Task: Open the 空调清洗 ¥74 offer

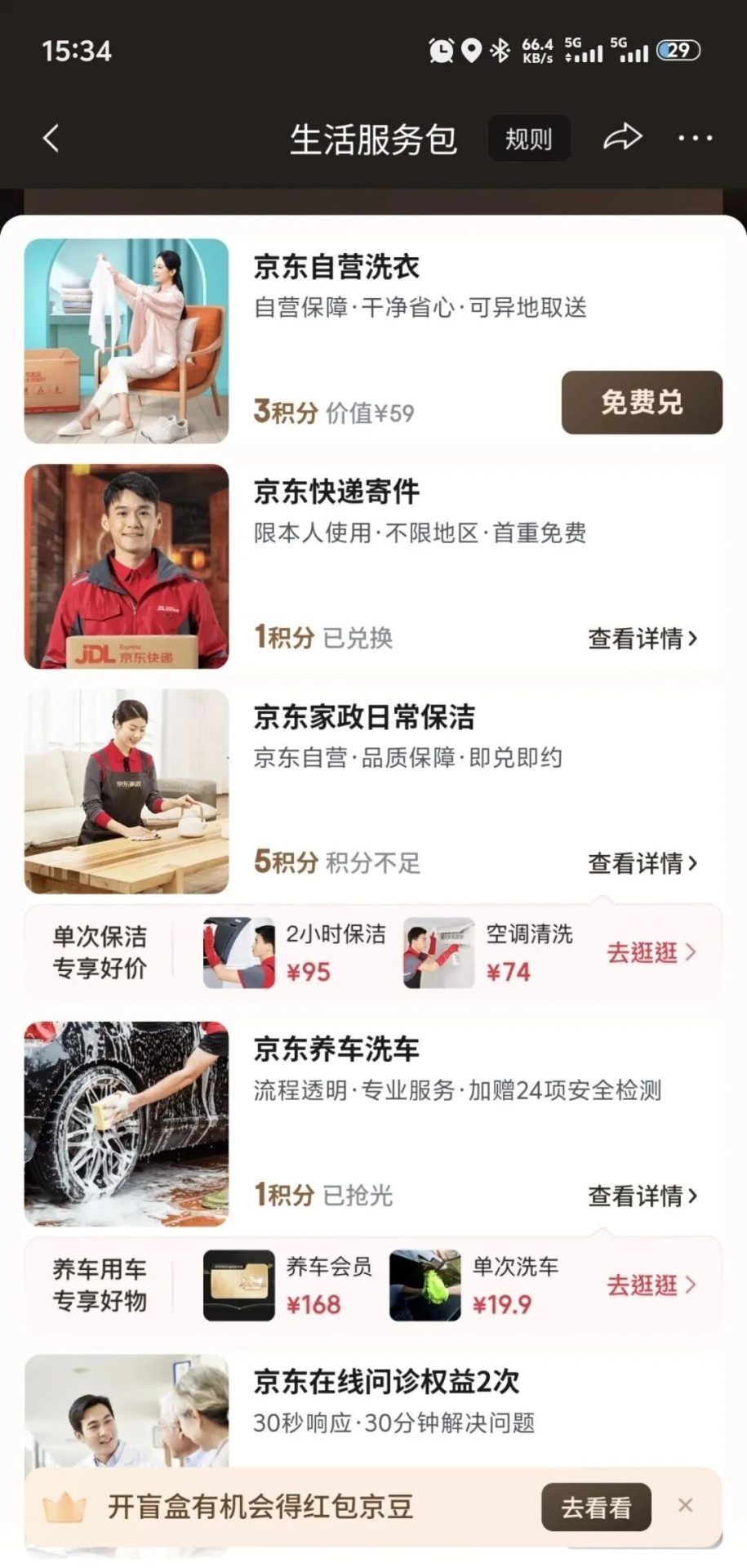Action: pos(490,953)
